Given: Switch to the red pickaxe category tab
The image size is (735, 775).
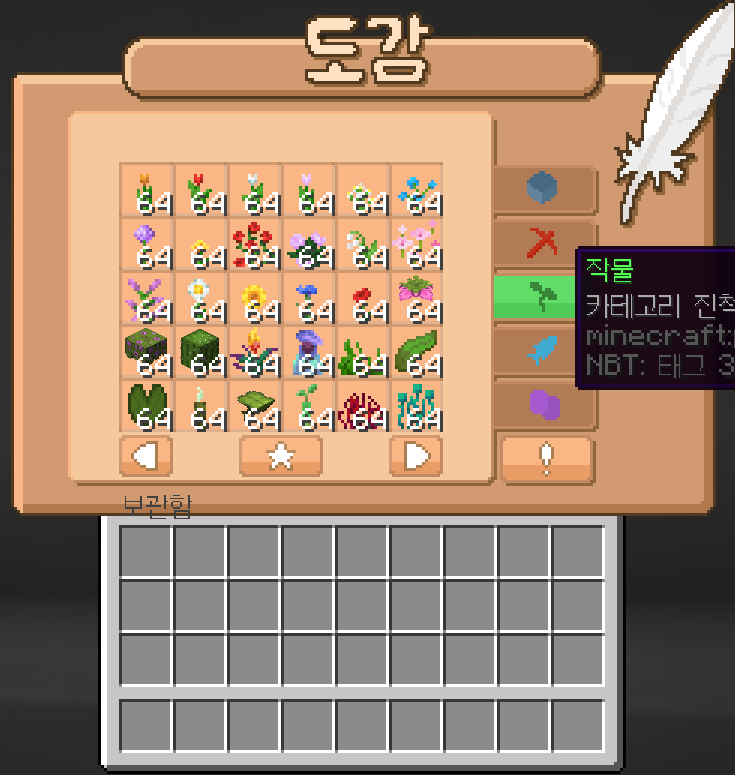Looking at the screenshot, I should [x=543, y=242].
